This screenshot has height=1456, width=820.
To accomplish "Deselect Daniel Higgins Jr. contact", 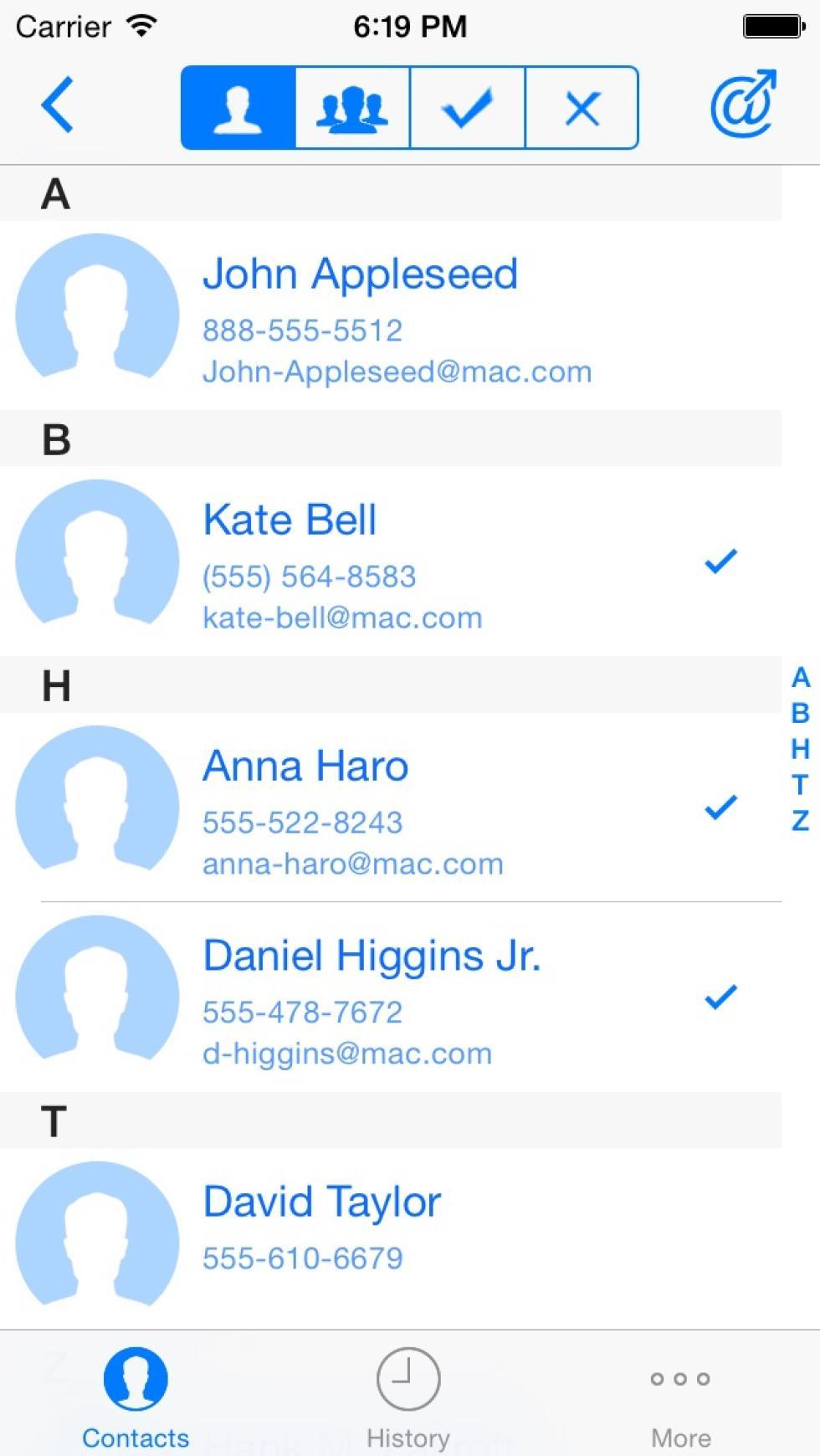I will click(391, 997).
